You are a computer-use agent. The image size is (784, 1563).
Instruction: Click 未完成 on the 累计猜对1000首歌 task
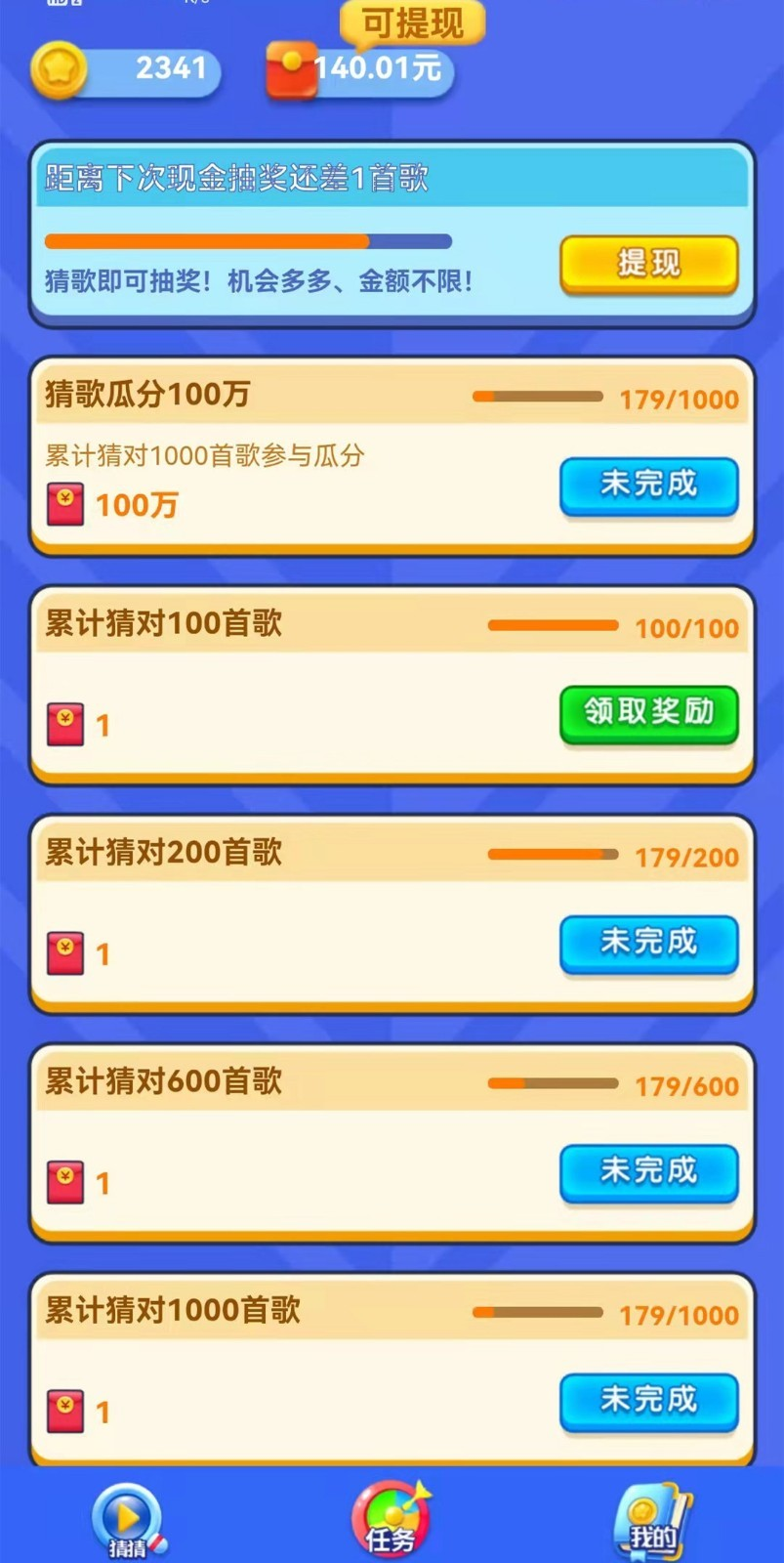[x=648, y=1402]
